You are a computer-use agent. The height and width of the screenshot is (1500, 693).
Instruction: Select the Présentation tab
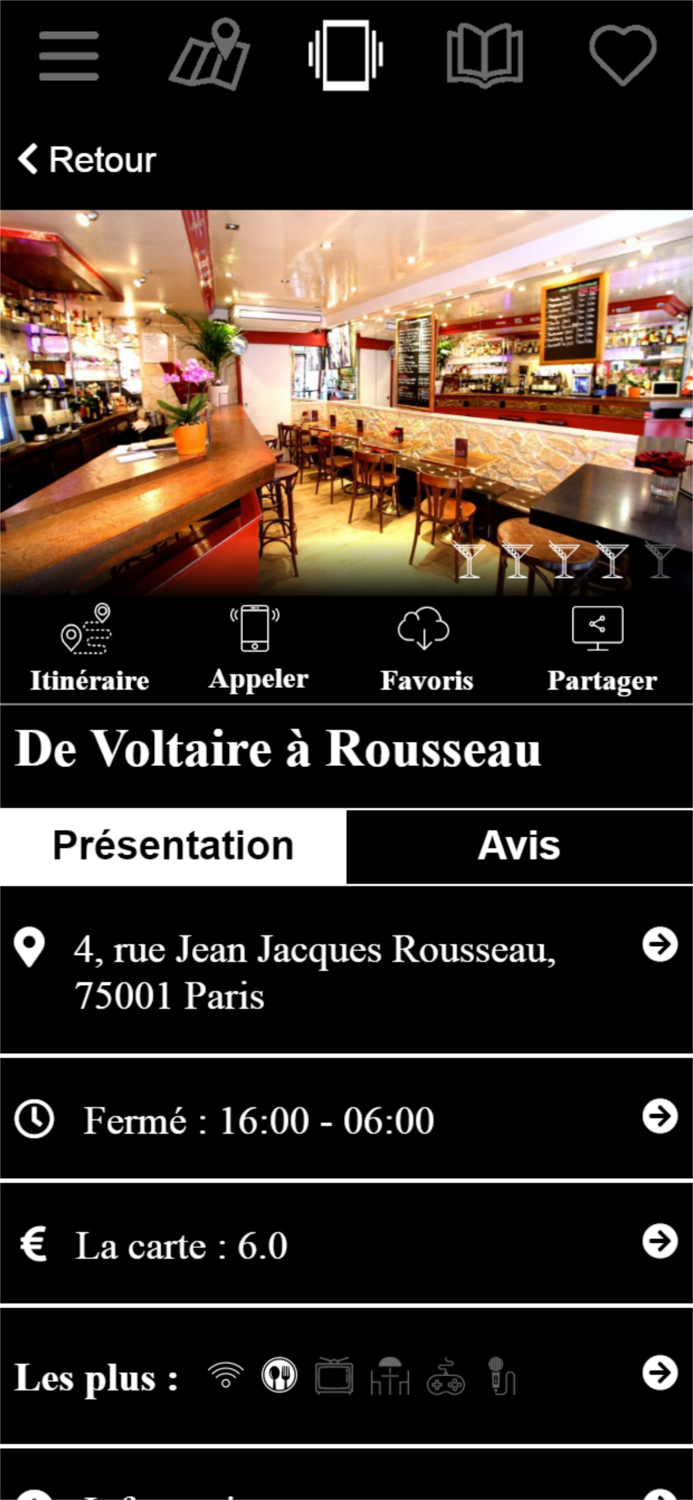(x=173, y=846)
